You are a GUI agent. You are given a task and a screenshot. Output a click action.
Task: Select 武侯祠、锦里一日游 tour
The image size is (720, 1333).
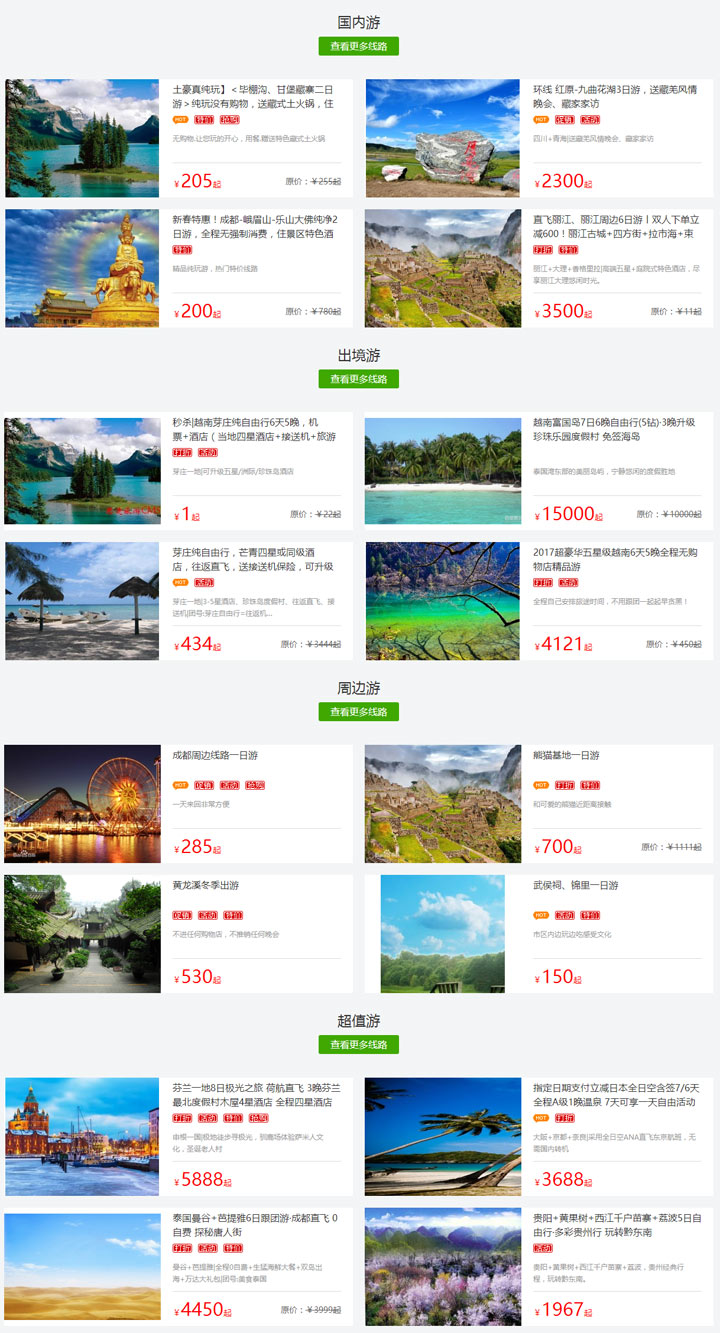(x=576, y=885)
